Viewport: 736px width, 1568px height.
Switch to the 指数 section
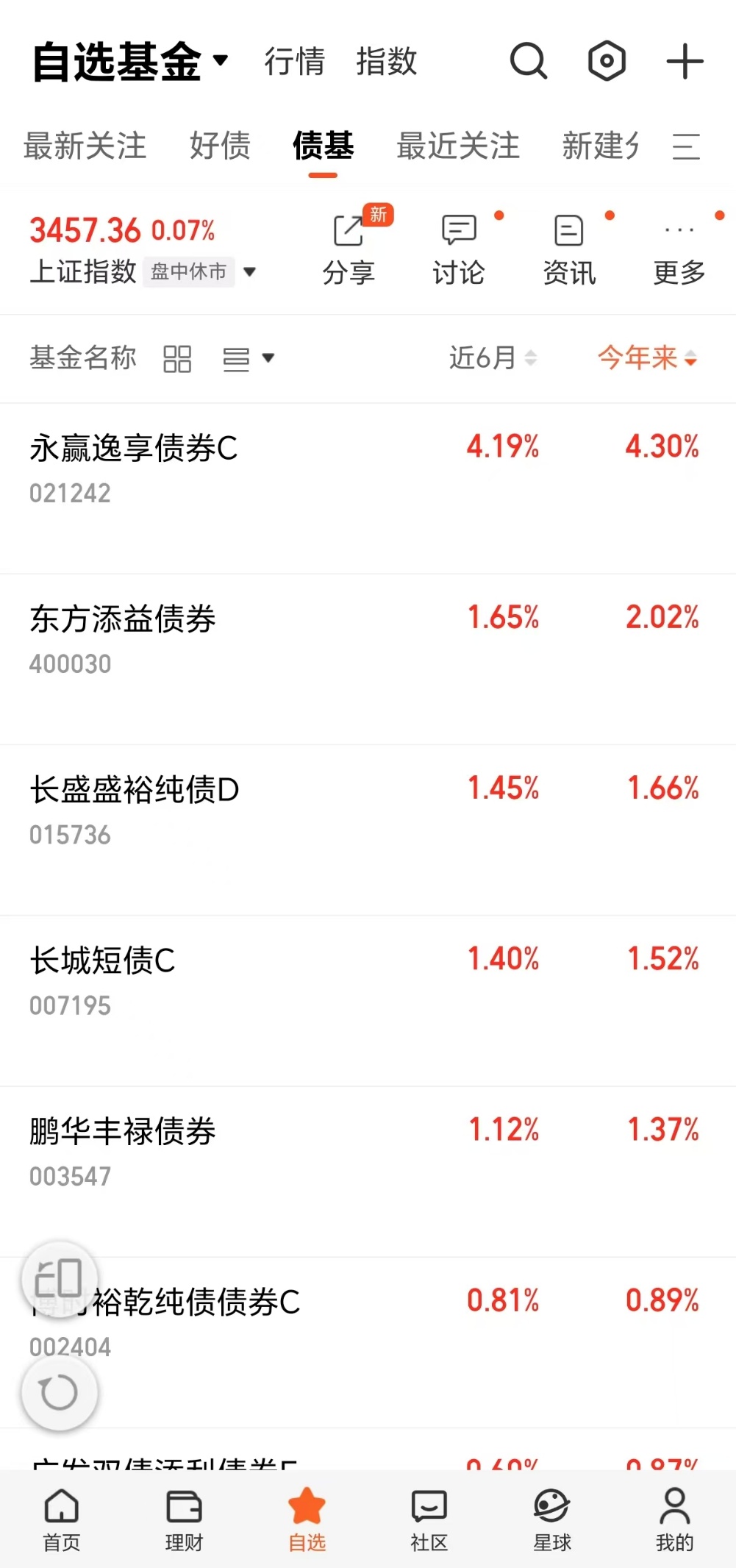(x=387, y=61)
